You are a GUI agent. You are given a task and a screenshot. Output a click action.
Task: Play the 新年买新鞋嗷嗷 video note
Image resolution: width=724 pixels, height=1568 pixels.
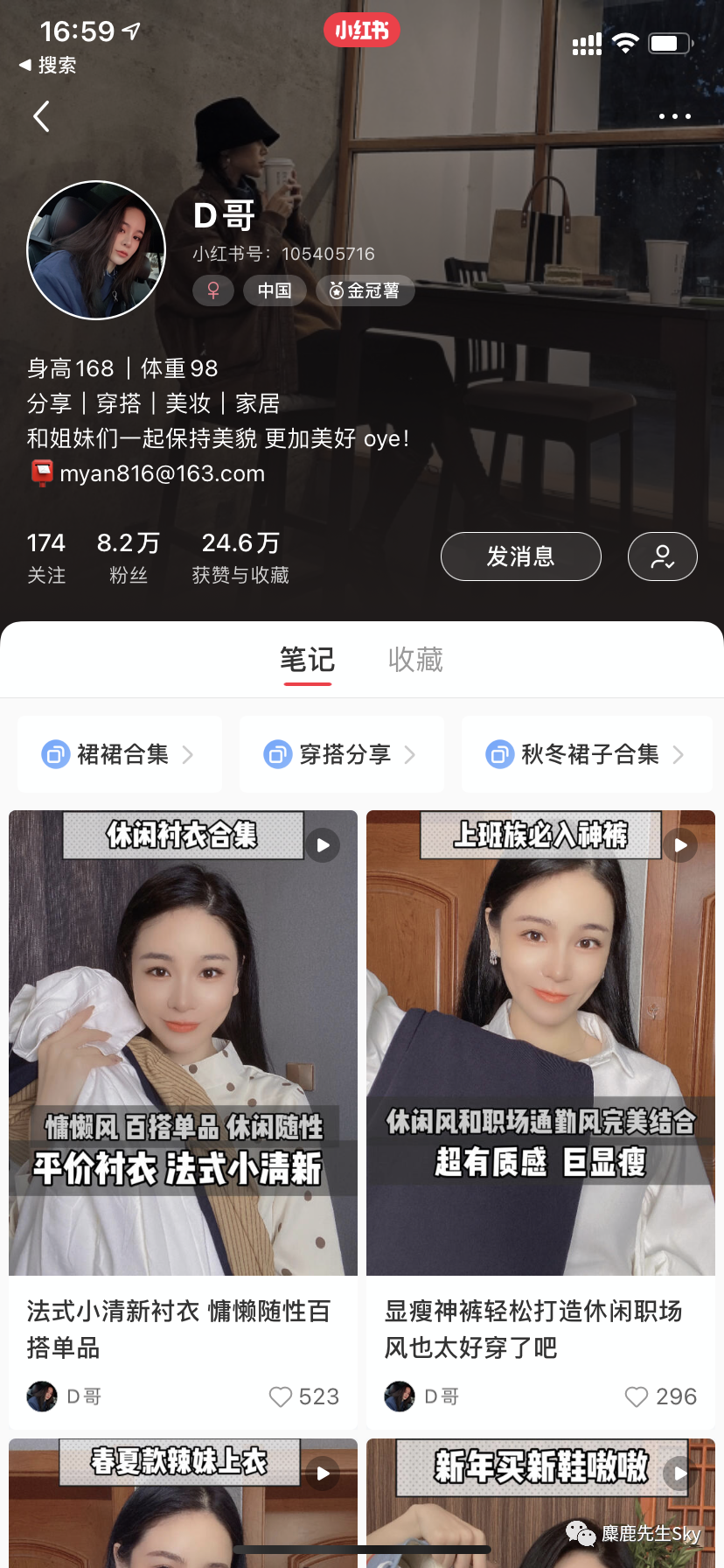tap(679, 1473)
